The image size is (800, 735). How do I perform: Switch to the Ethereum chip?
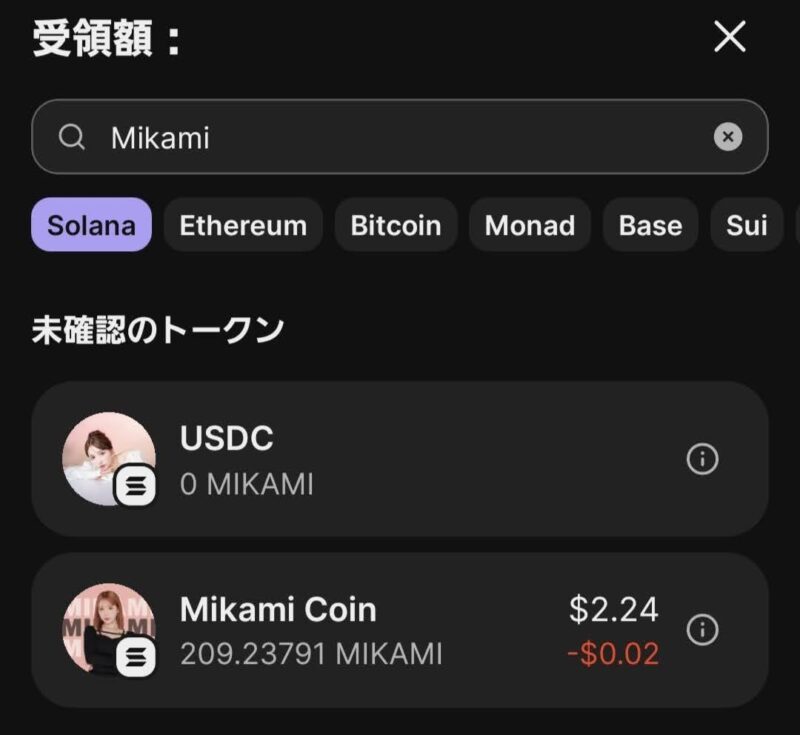click(x=243, y=225)
